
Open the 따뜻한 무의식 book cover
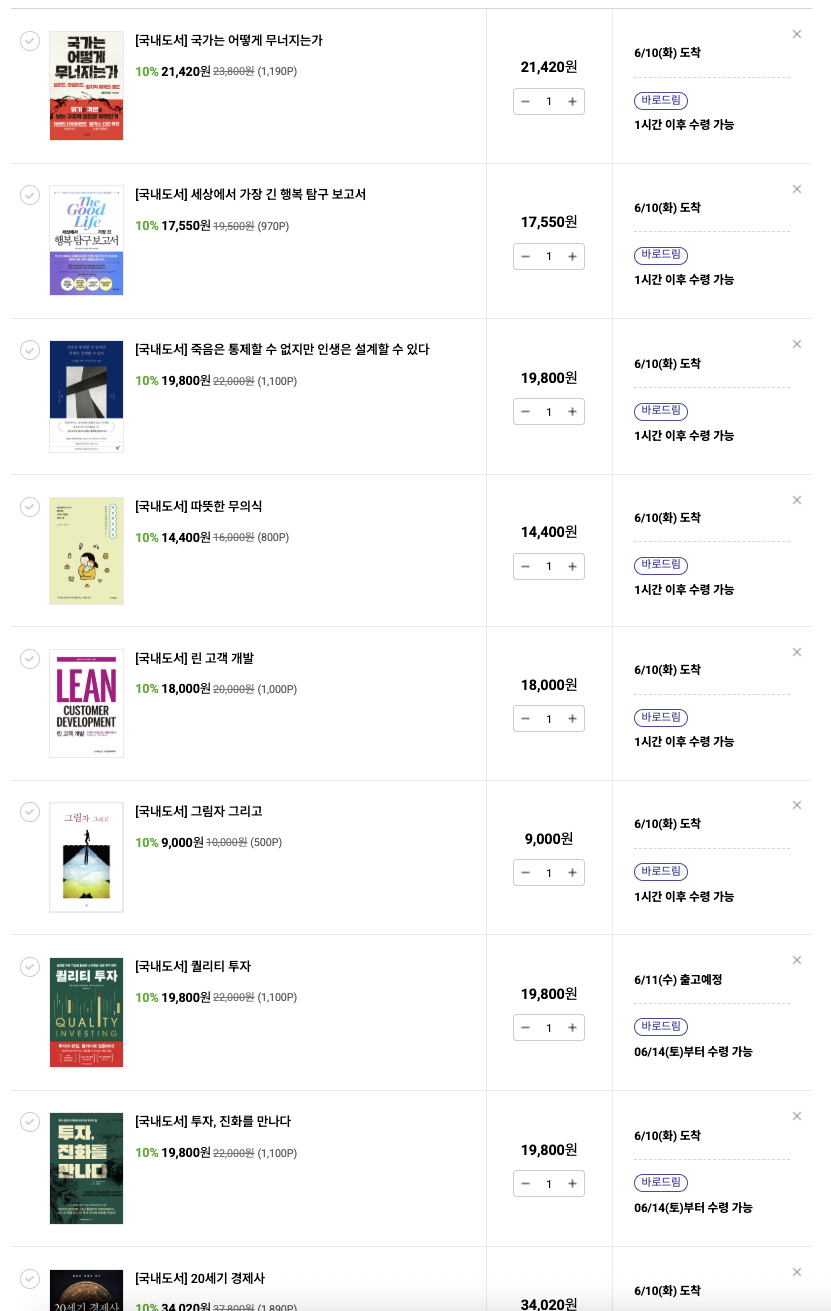(x=86, y=550)
